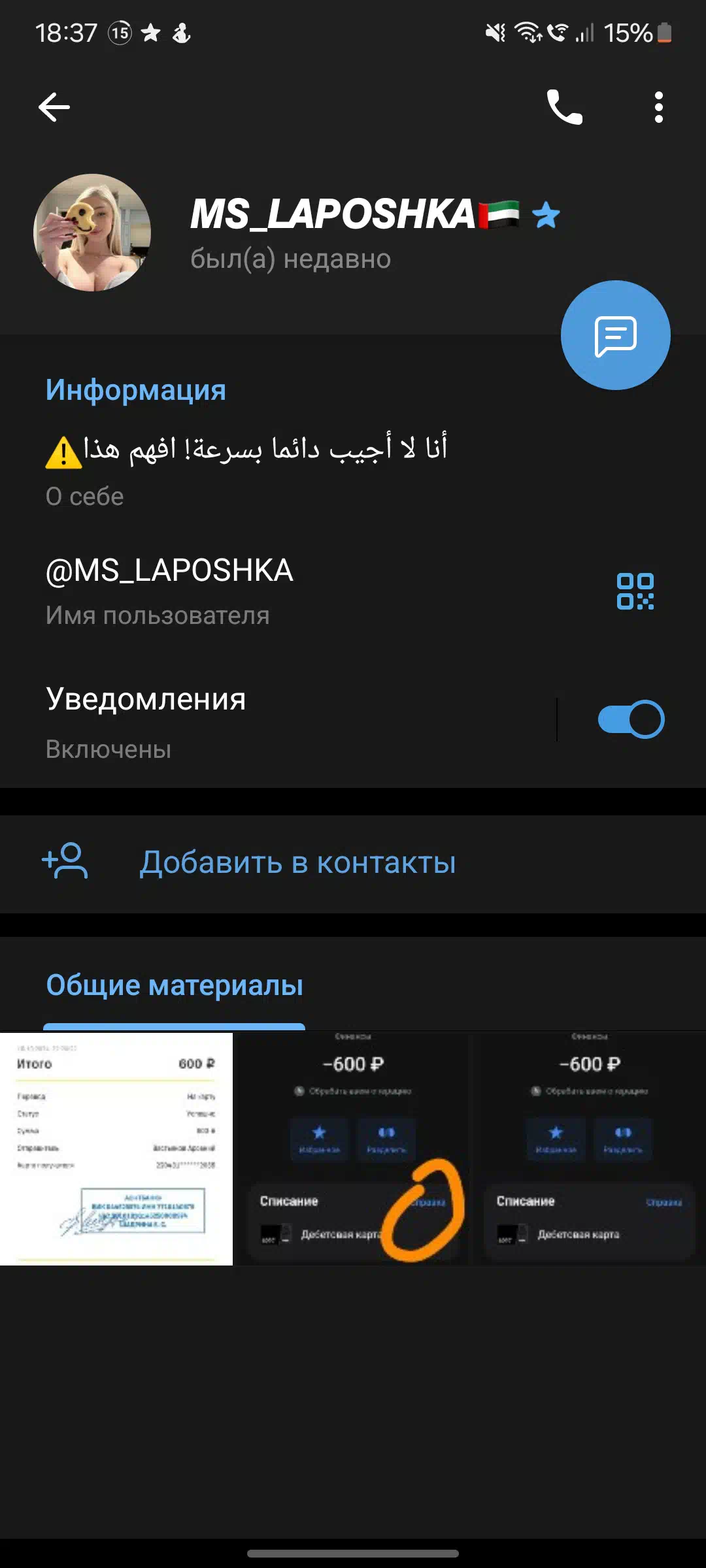The image size is (706, 1568).
Task: Start a voice call with MS_LAPOSHKA
Action: pos(565,107)
